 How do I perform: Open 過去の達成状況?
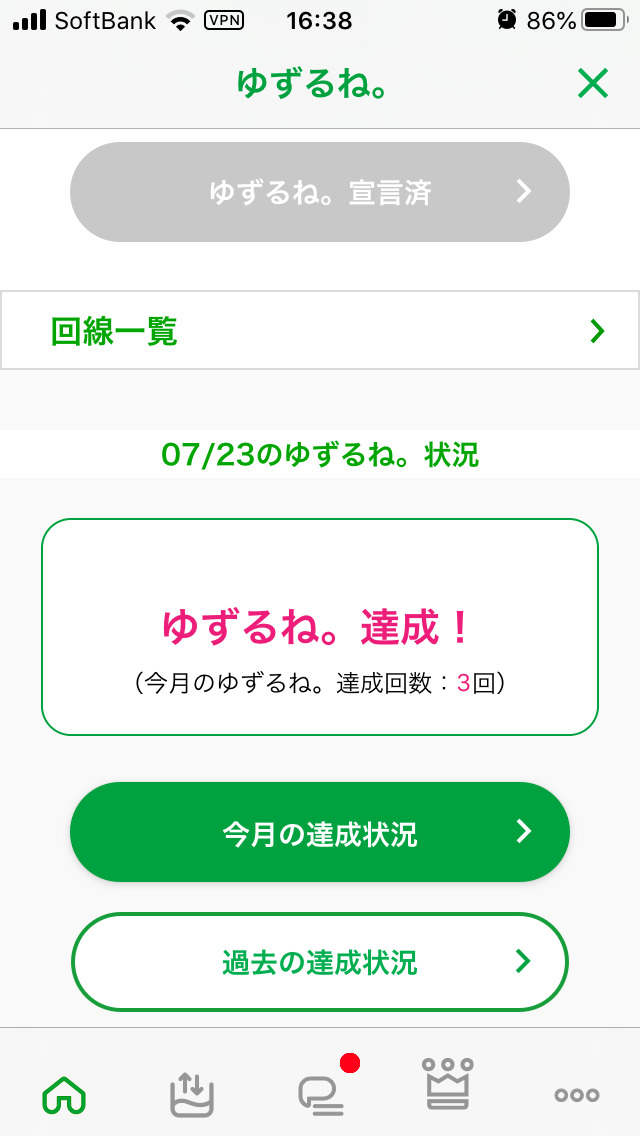[x=320, y=962]
